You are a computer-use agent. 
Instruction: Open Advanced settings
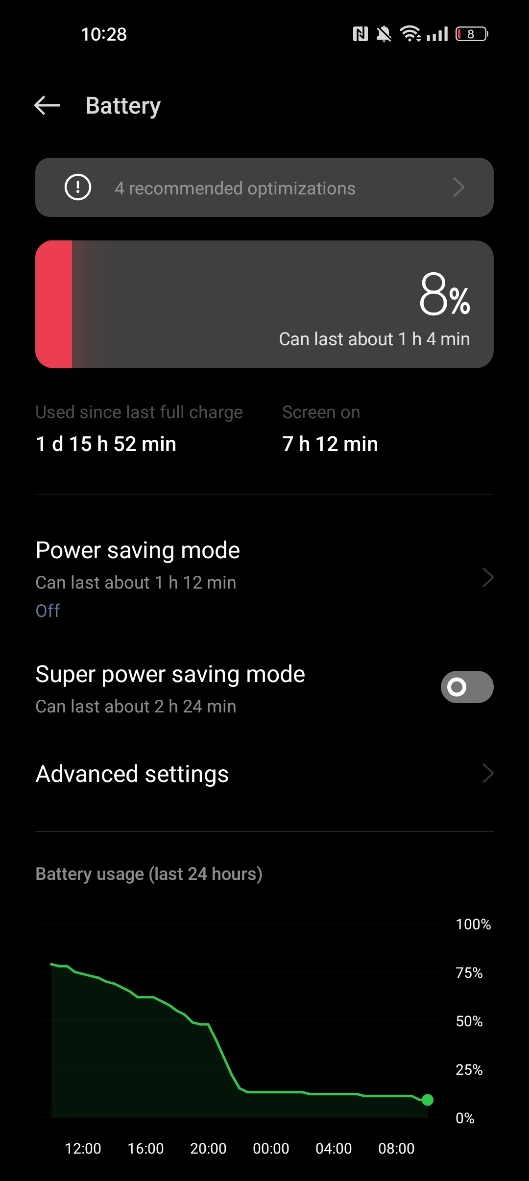point(264,774)
